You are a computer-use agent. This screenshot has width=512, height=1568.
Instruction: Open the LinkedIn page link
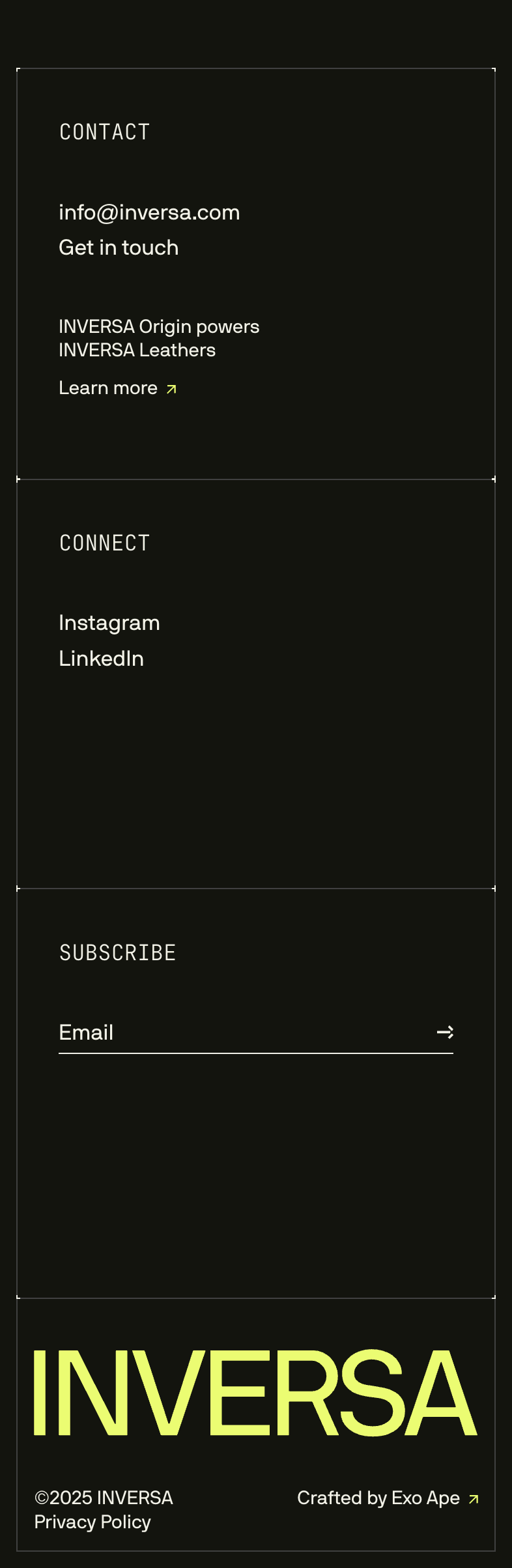pos(101,659)
